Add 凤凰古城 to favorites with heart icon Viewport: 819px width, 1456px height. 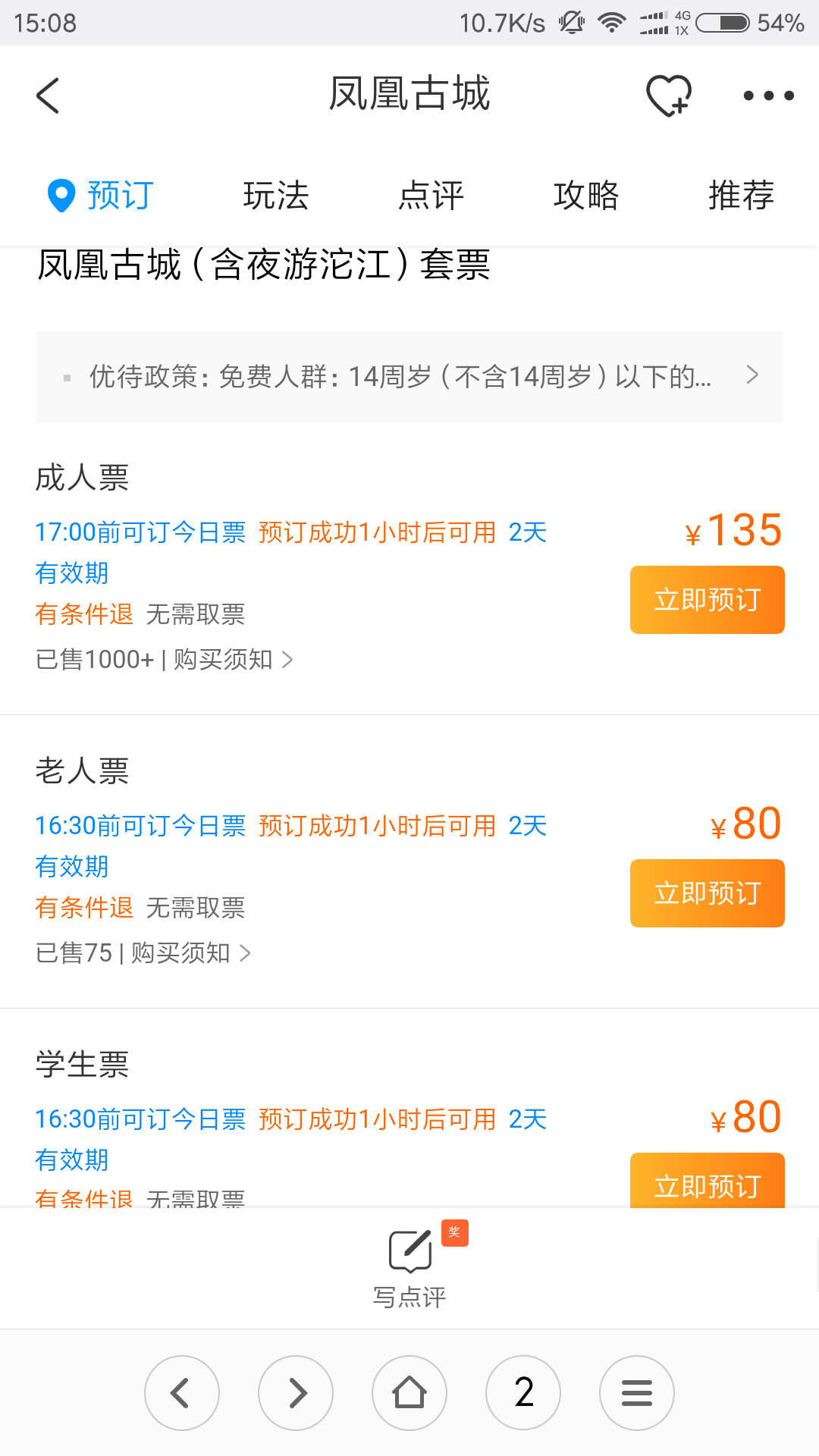tap(669, 96)
